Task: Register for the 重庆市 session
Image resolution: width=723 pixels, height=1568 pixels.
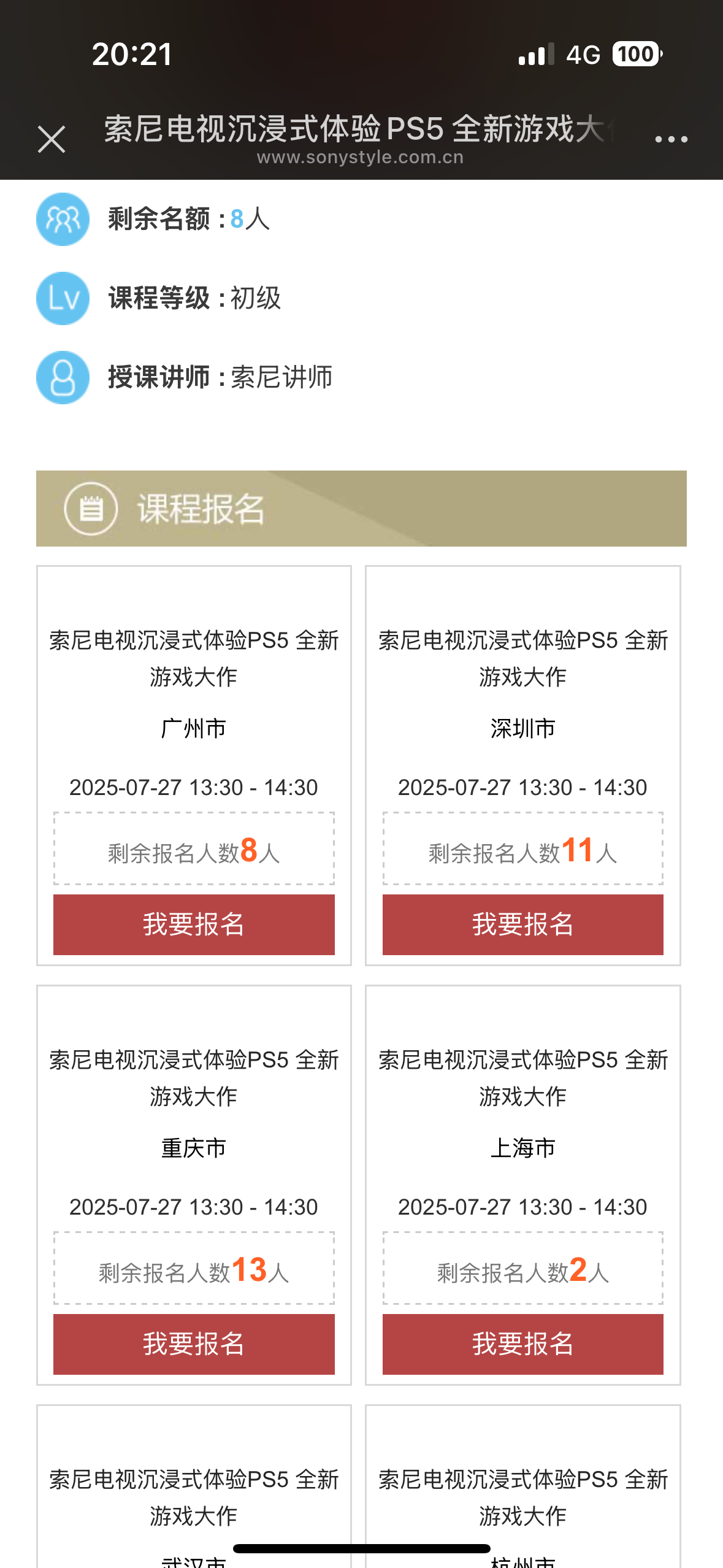Action: point(194,1343)
